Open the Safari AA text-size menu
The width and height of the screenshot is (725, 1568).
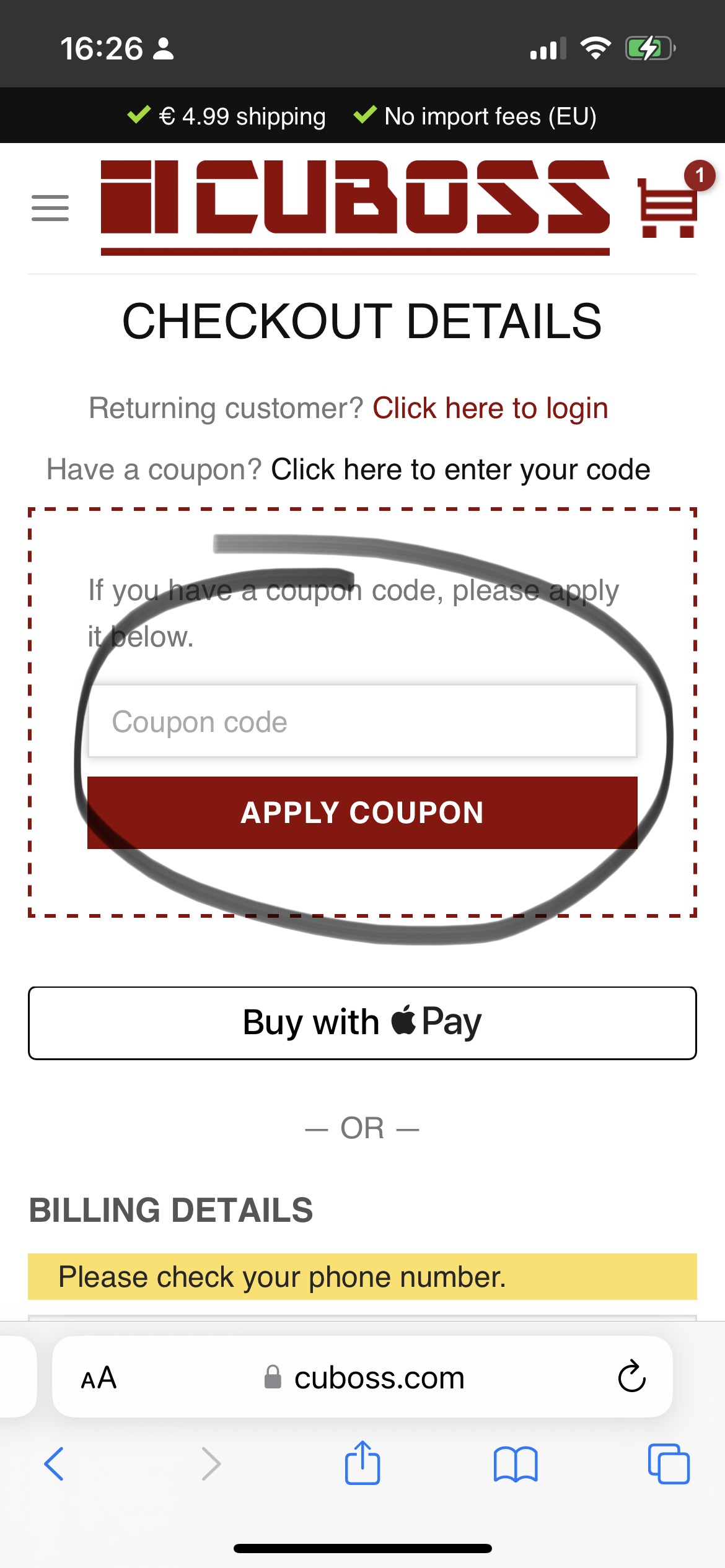pos(99,1378)
